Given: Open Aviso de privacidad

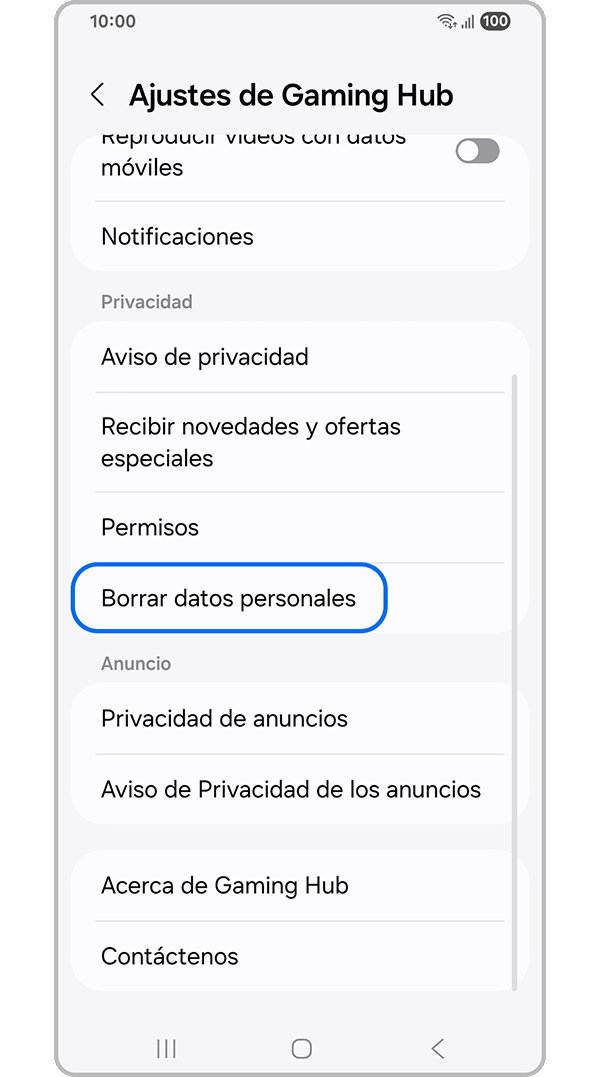Looking at the screenshot, I should (x=300, y=357).
